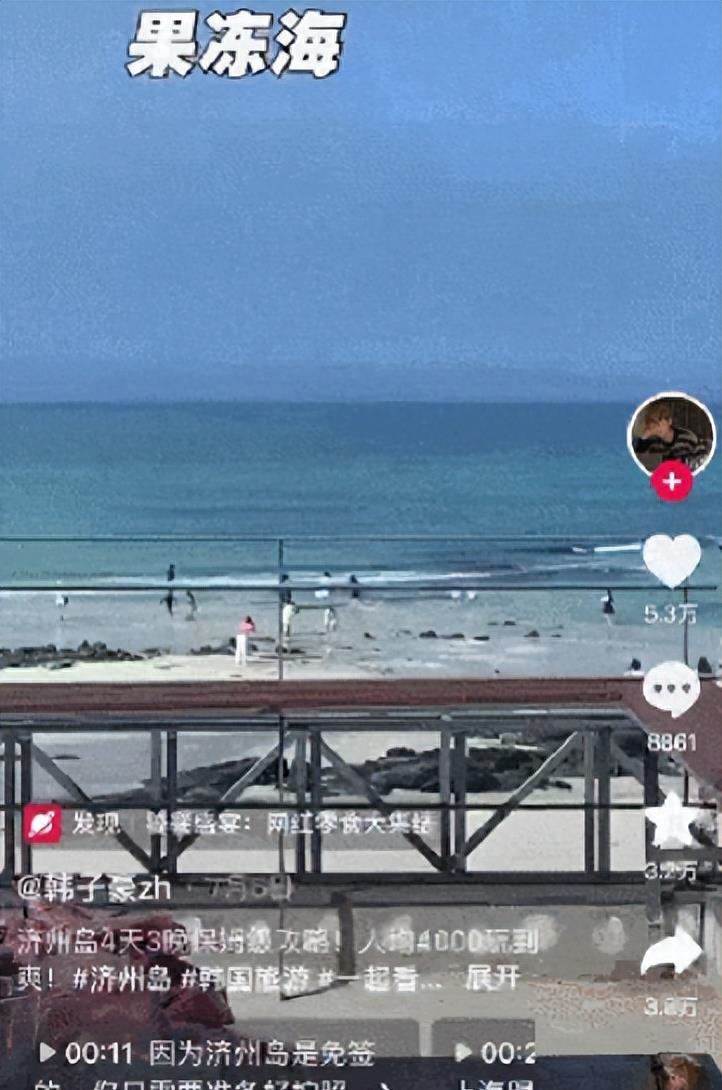Viewport: 722px width, 1090px height.
Task: Open the @韩子豪zh username
Action: pyautogui.click(x=95, y=888)
